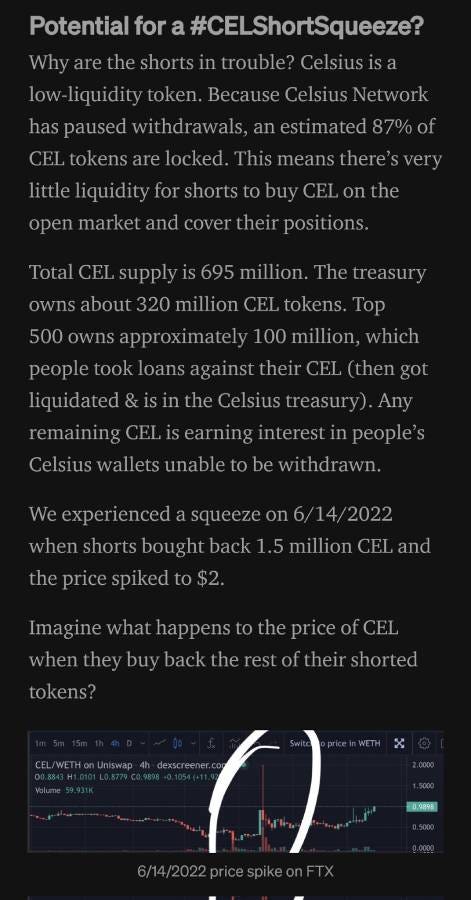Open the 6/14/2022 price spike chart image

(x=235, y=792)
